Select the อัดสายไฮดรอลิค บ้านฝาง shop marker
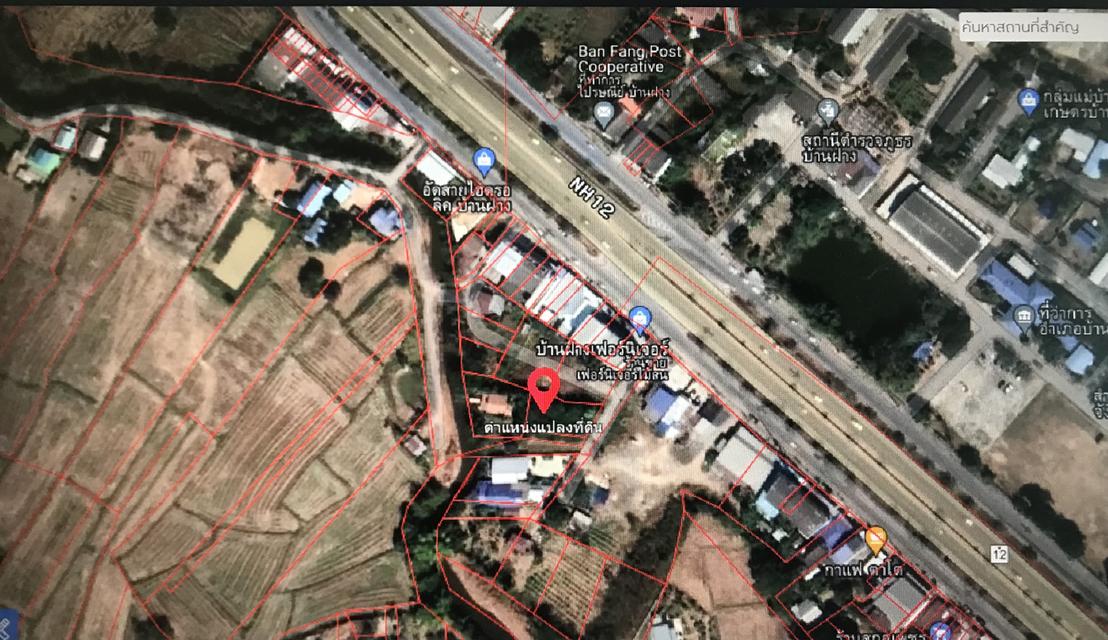 click(x=485, y=159)
